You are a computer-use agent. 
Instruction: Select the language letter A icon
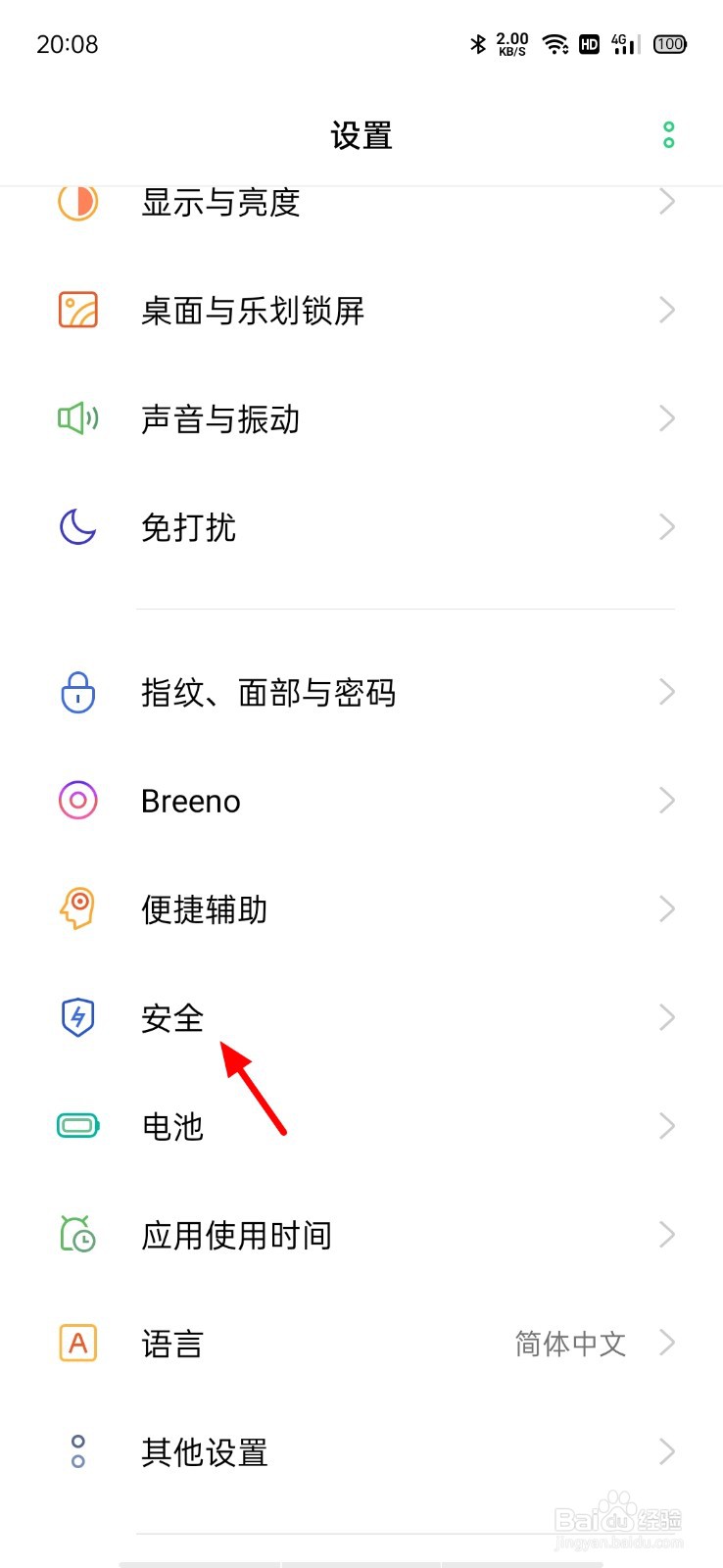77,1343
